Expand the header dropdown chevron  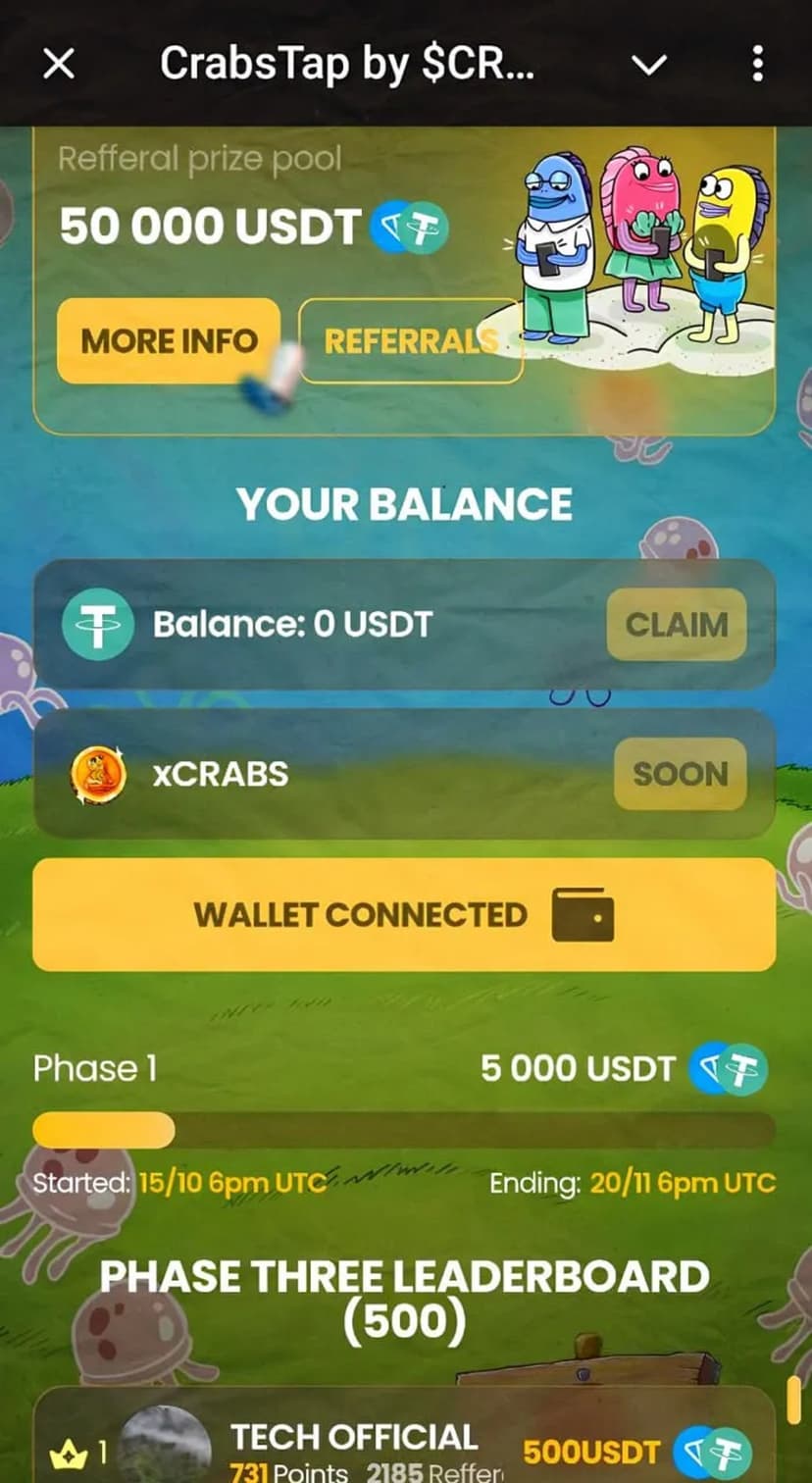pos(648,65)
